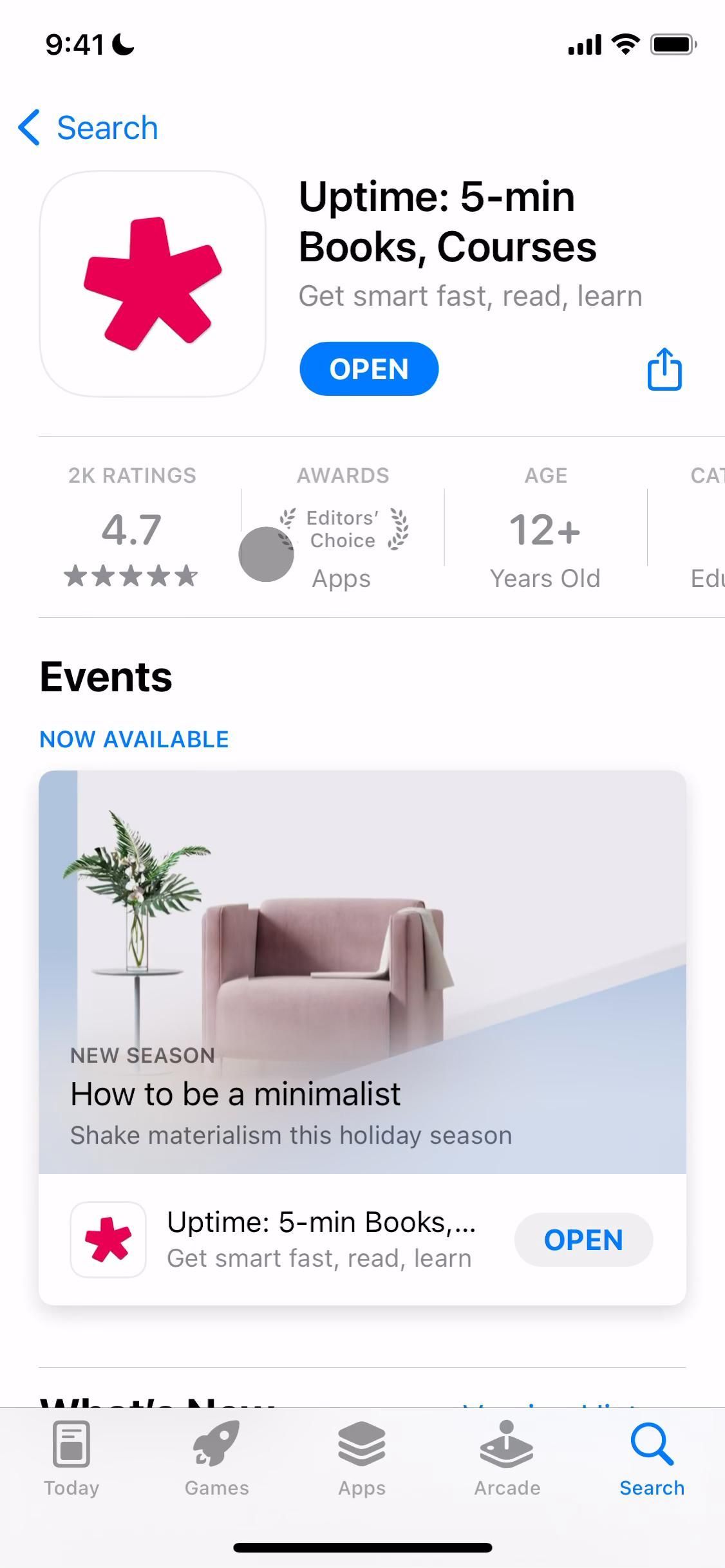View the 2K ratings section
This screenshot has height=1568, width=725.
(x=131, y=527)
